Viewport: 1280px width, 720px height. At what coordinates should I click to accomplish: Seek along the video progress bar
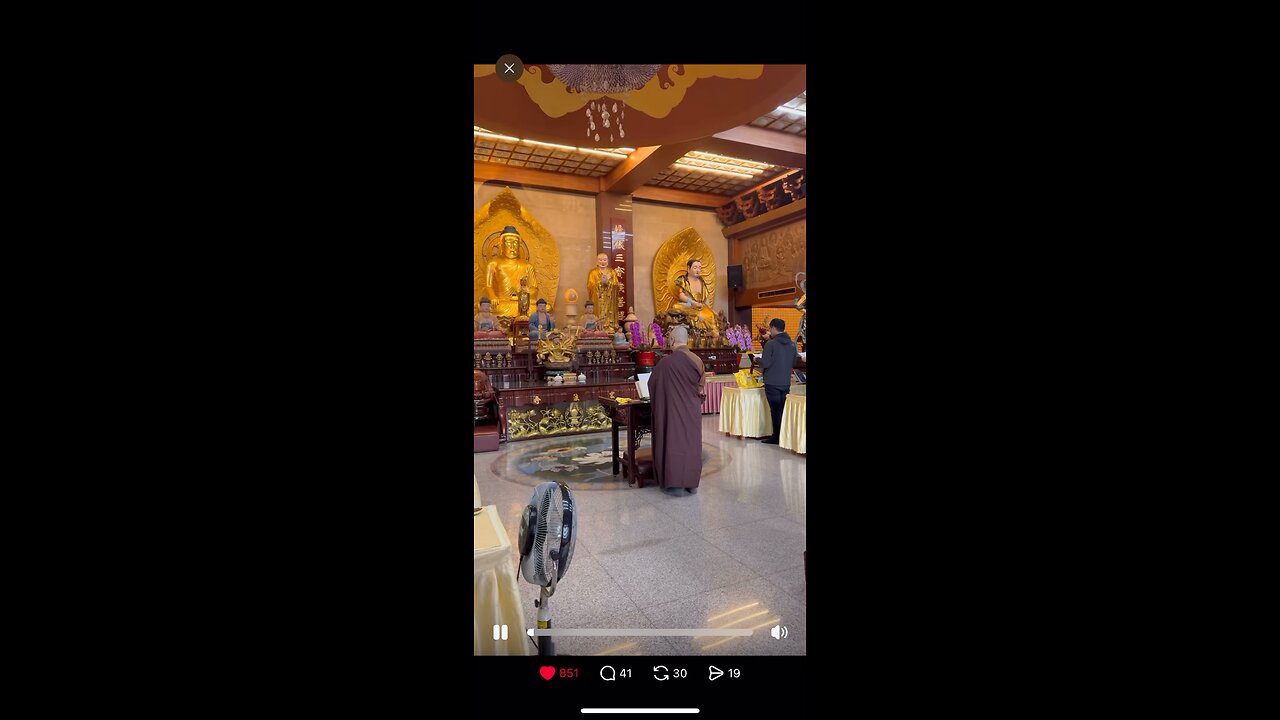[640, 632]
